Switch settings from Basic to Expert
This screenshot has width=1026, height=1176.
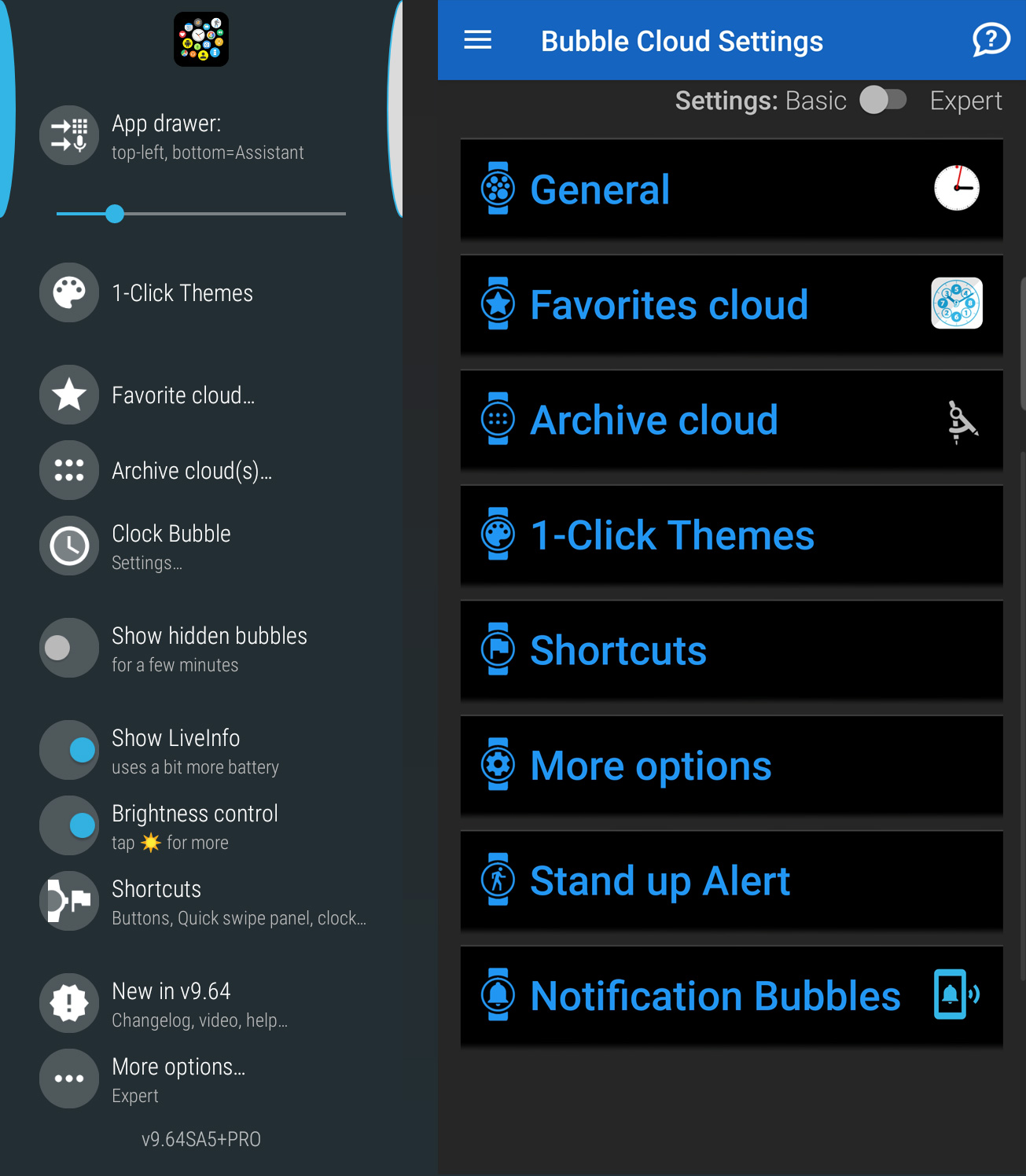[883, 101]
